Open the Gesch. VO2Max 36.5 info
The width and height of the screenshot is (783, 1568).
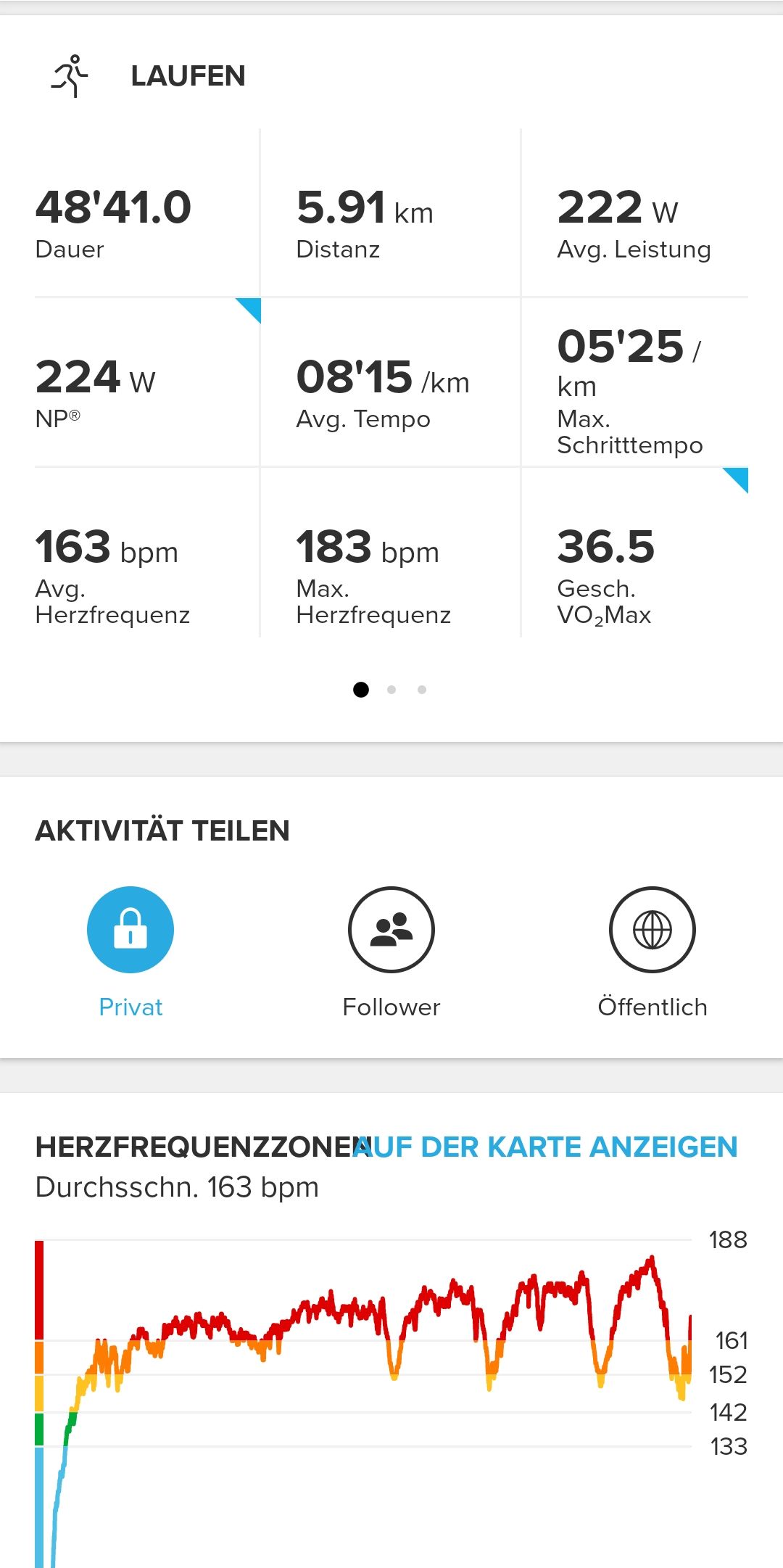point(635,553)
